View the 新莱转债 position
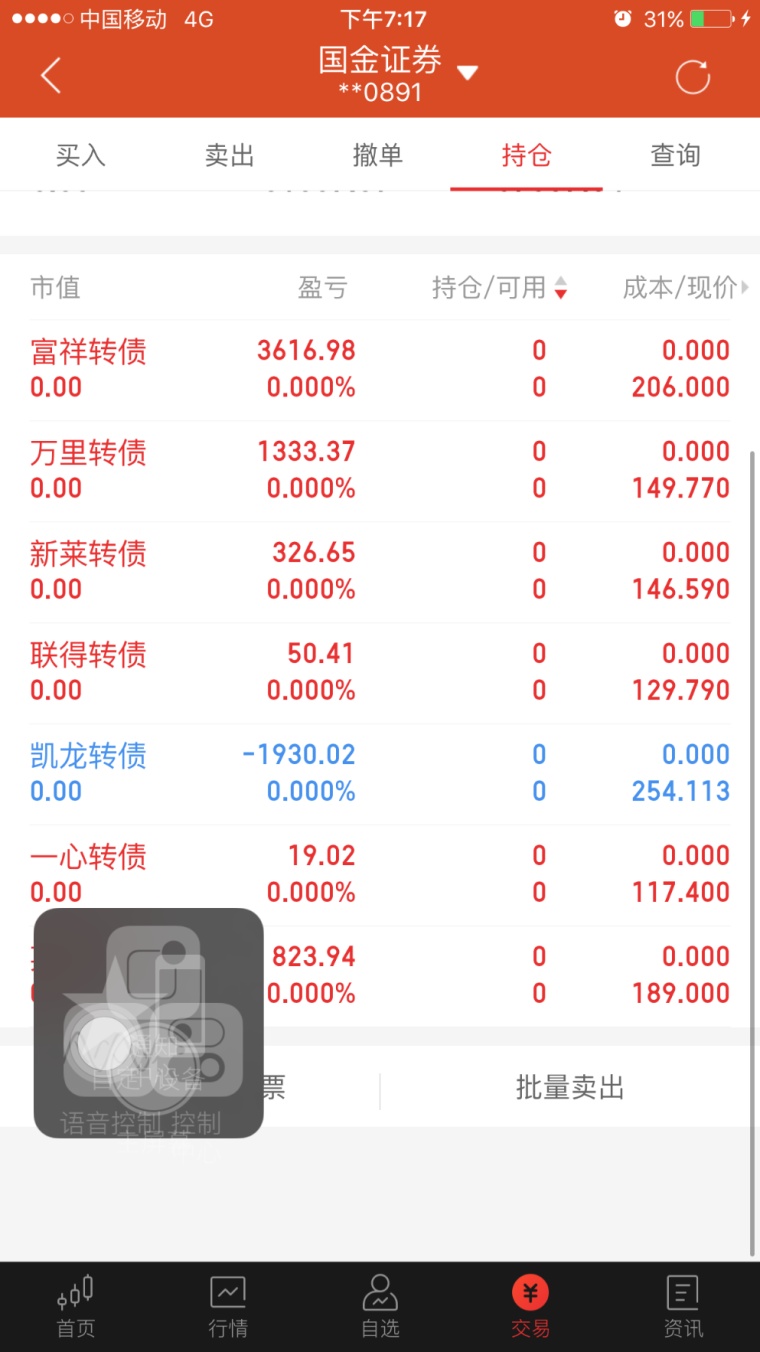This screenshot has height=1352, width=760. (380, 571)
